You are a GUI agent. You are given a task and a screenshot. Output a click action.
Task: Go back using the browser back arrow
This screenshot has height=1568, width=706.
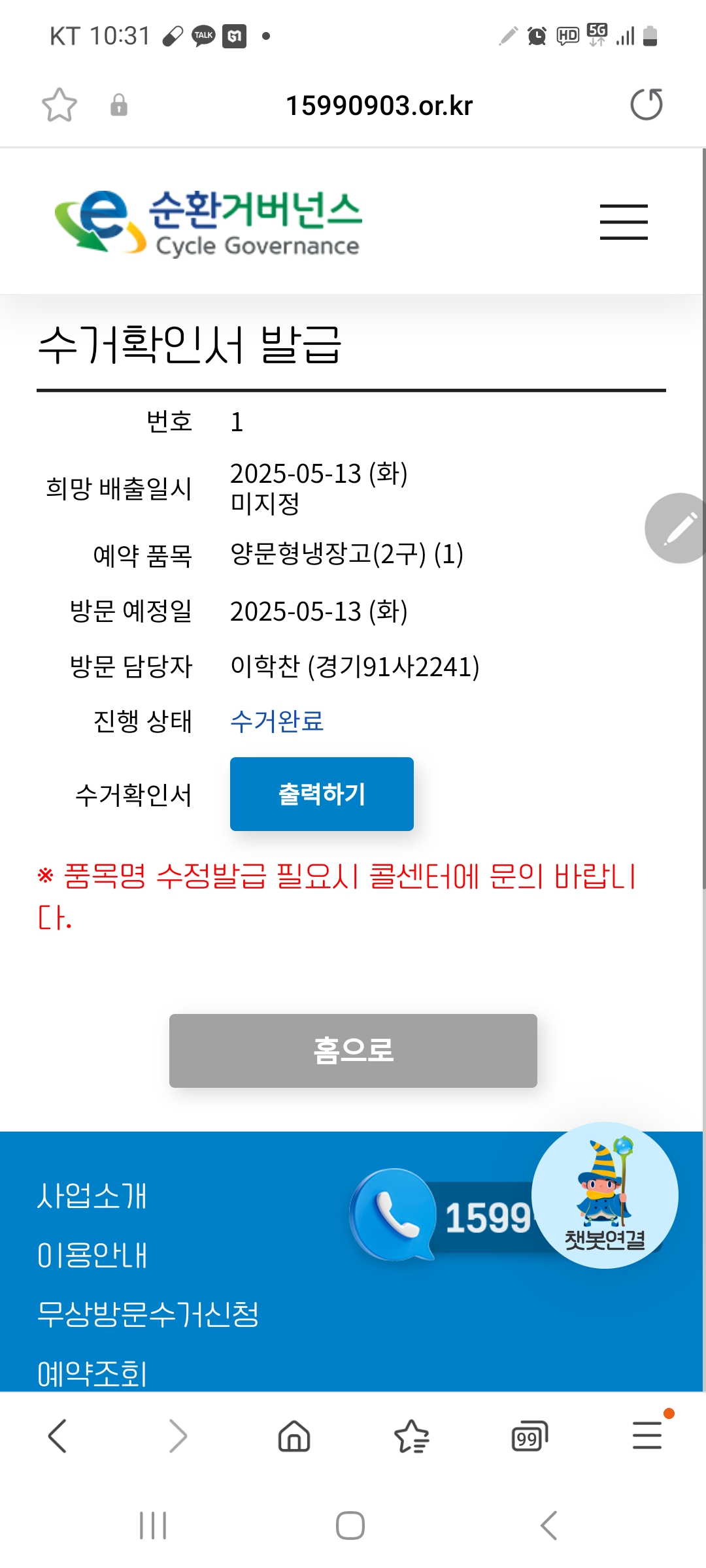[x=58, y=1436]
